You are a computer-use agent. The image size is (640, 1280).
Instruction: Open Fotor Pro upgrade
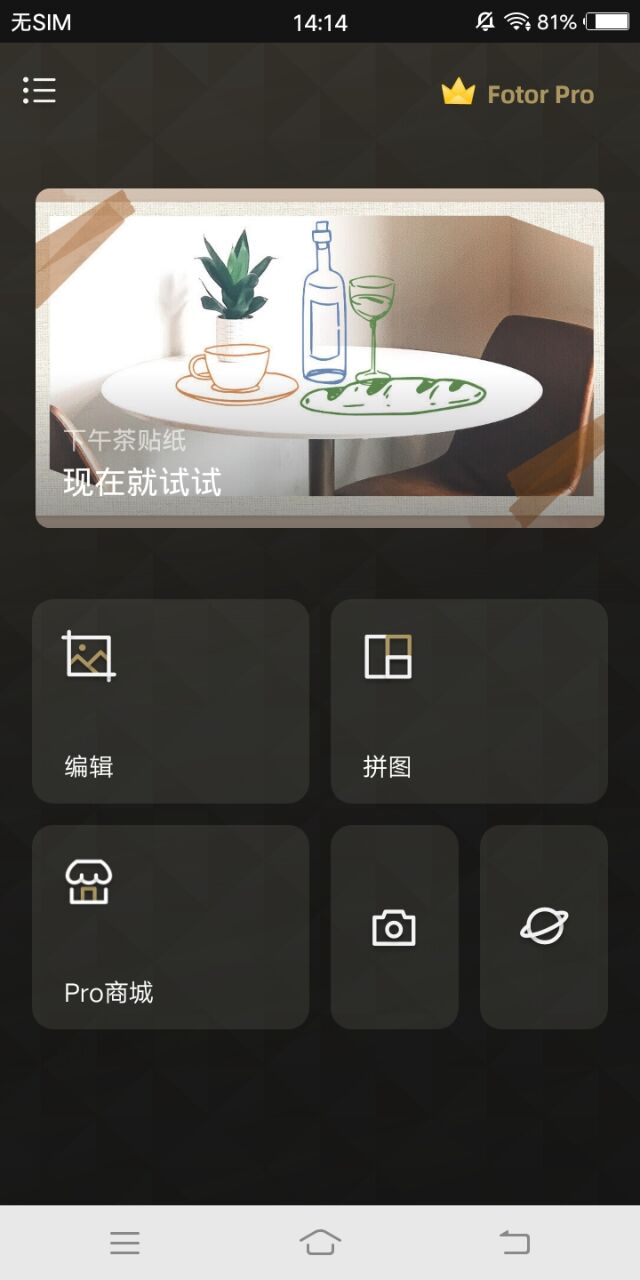518,94
